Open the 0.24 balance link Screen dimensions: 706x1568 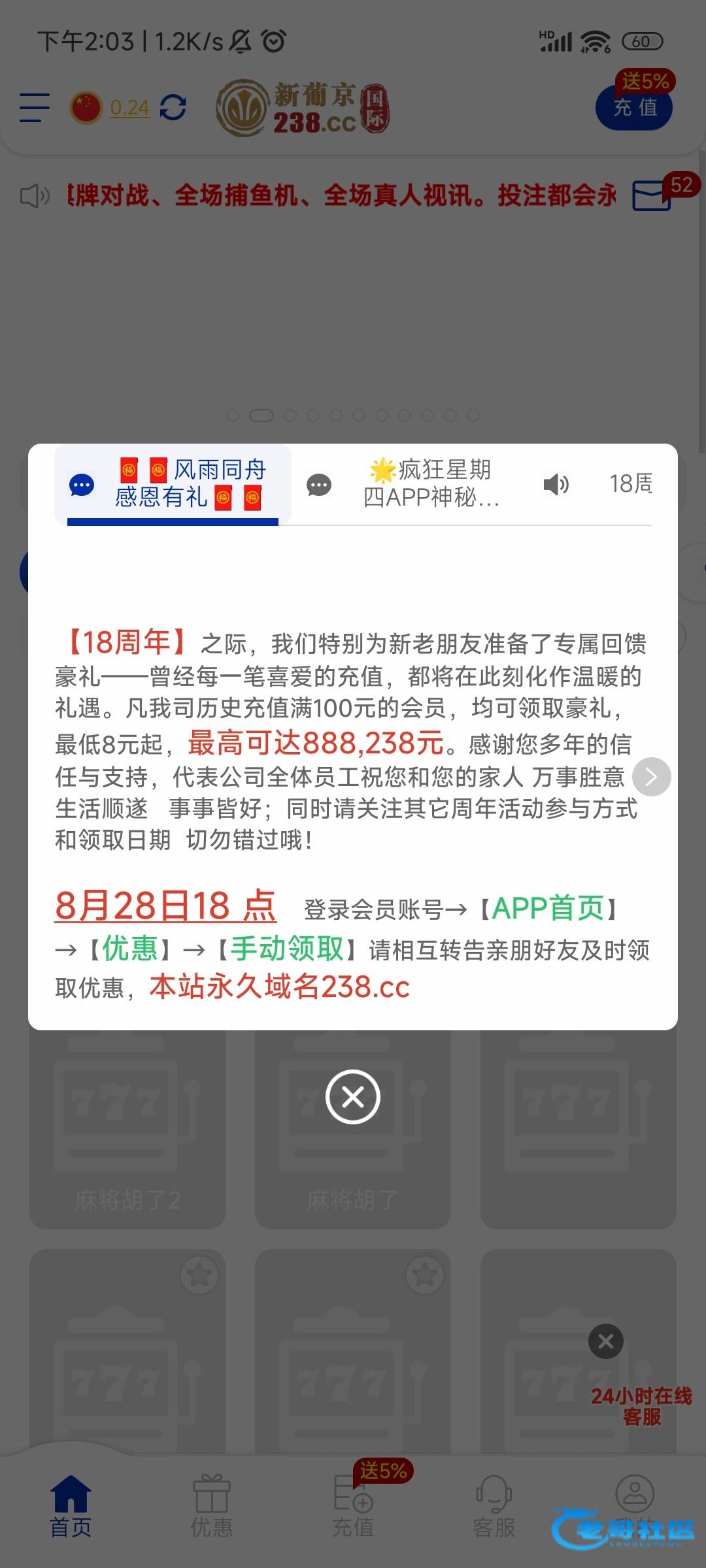(129, 107)
